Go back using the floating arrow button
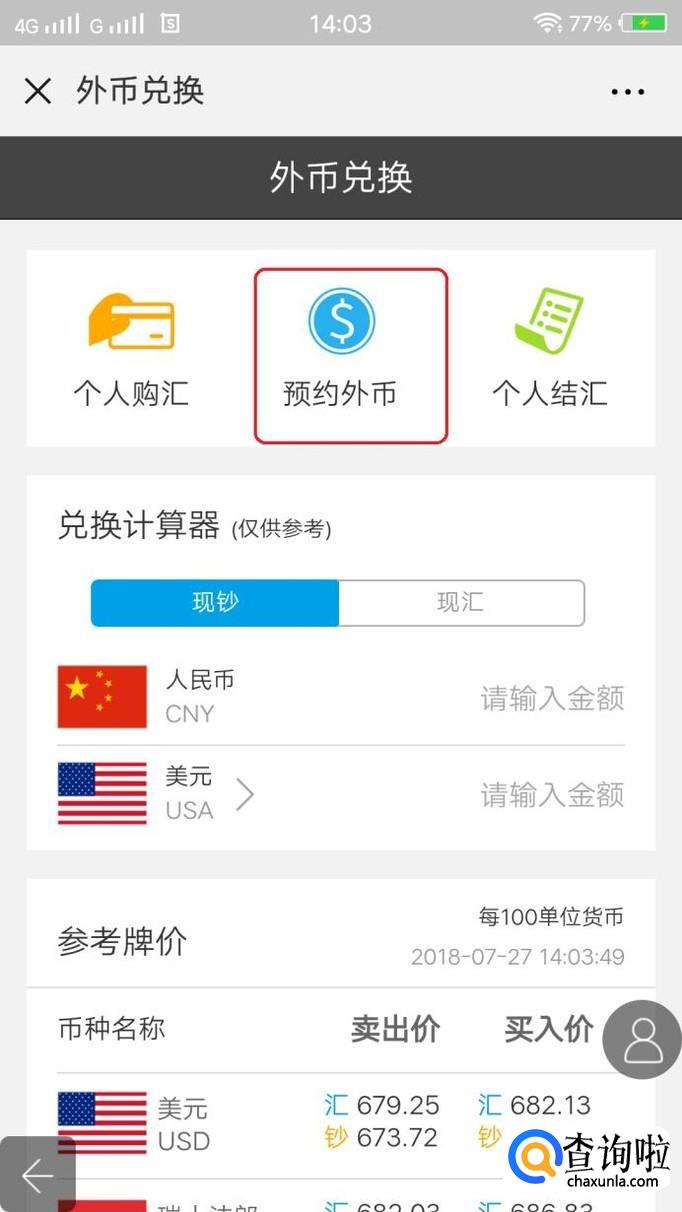This screenshot has width=682, height=1212. (x=38, y=1176)
